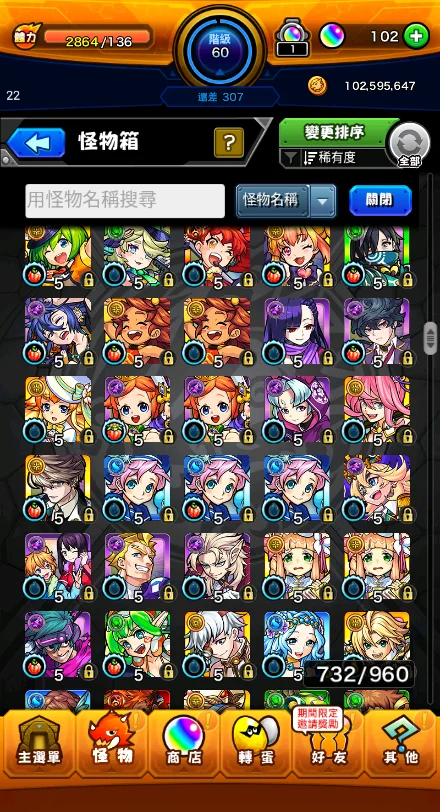Select the blond grinning man monster

[138, 568]
